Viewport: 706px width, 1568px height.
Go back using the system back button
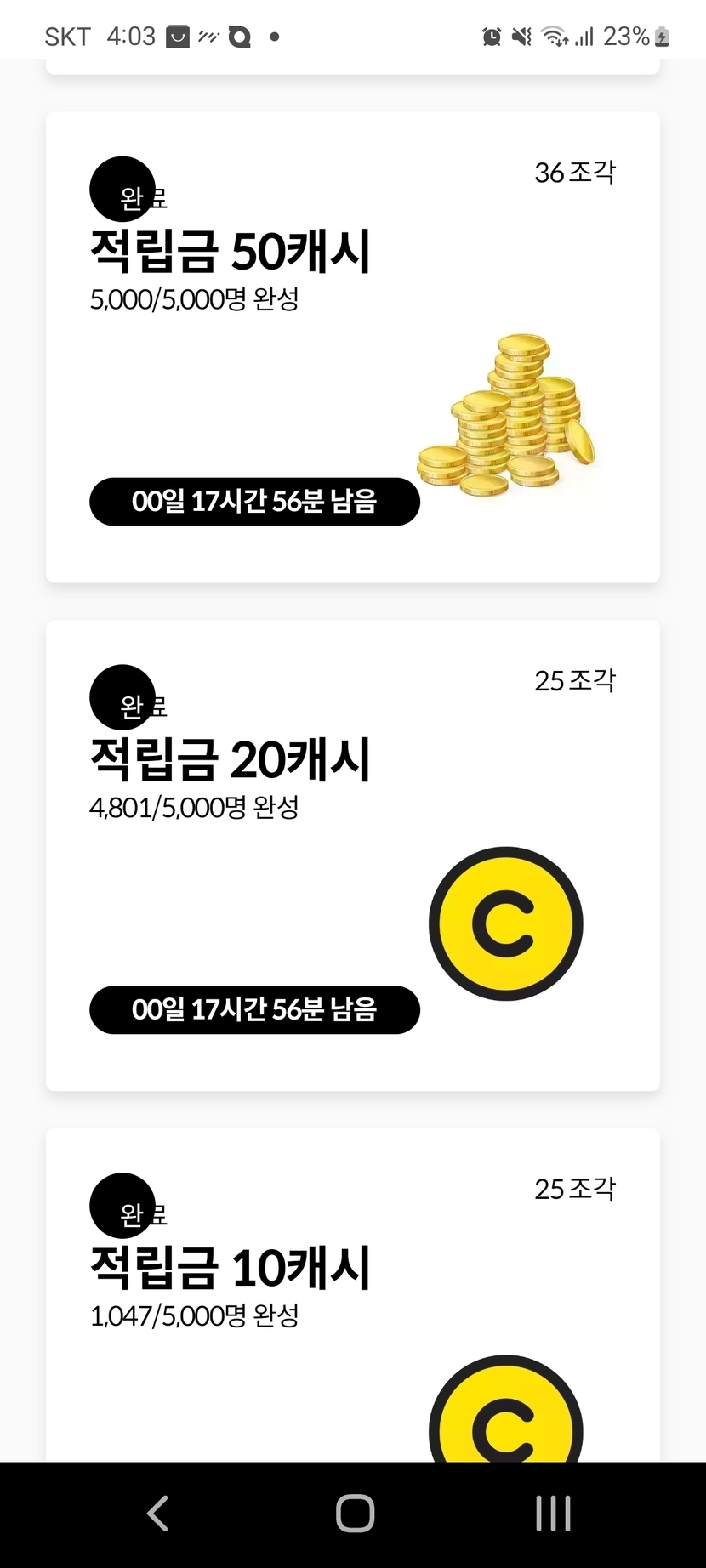[x=158, y=1514]
